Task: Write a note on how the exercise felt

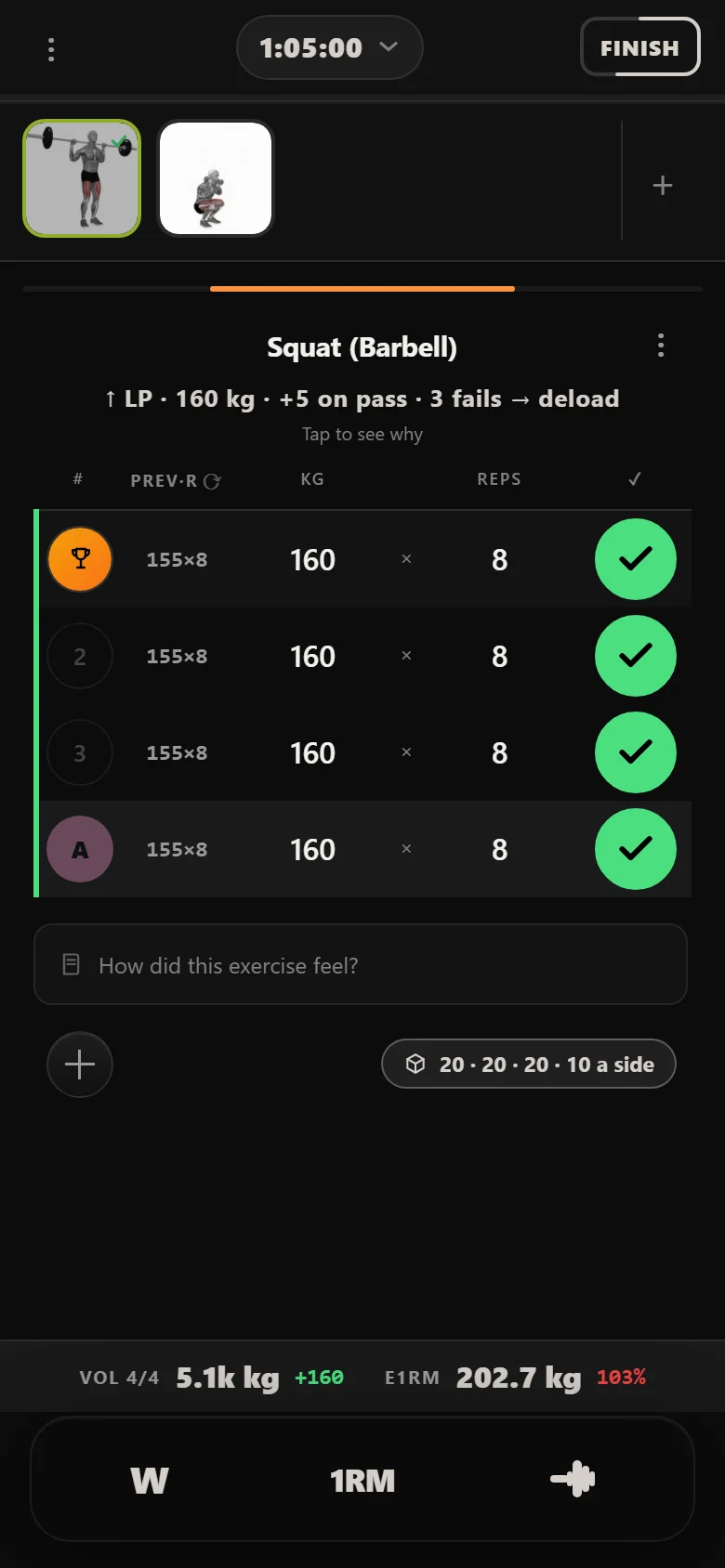Action: point(361,964)
